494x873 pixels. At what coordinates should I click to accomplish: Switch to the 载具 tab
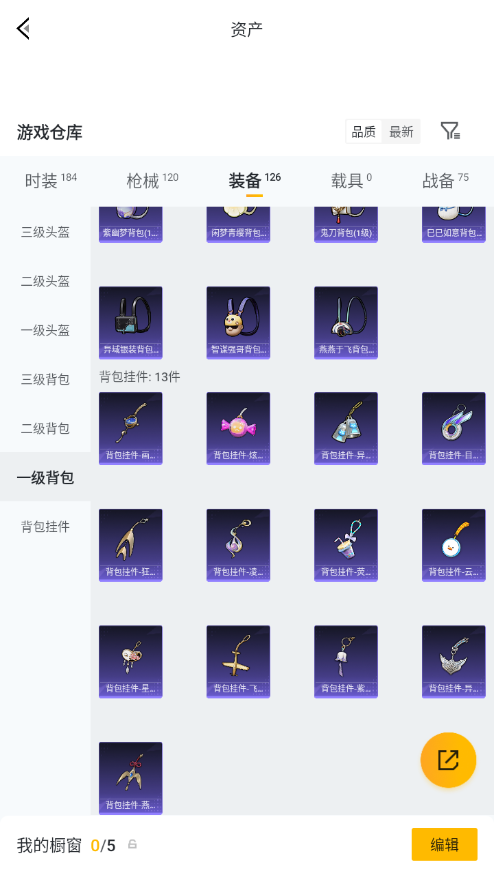(351, 180)
